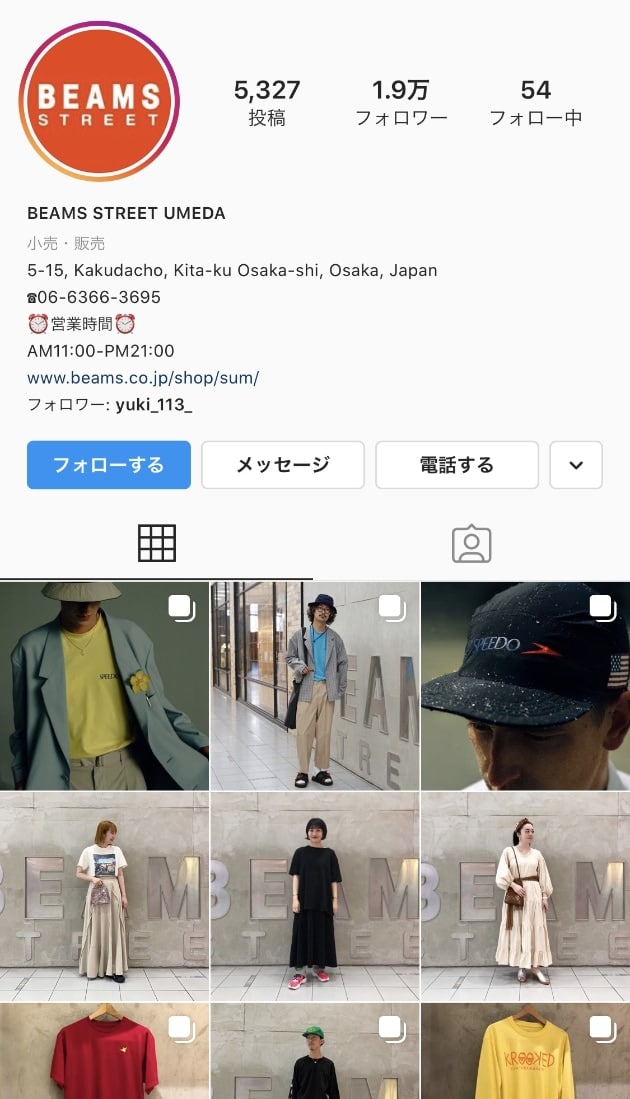Open the yellow Krooked sweatshirt post
Screen dimensions: 630x1099
(525, 1052)
